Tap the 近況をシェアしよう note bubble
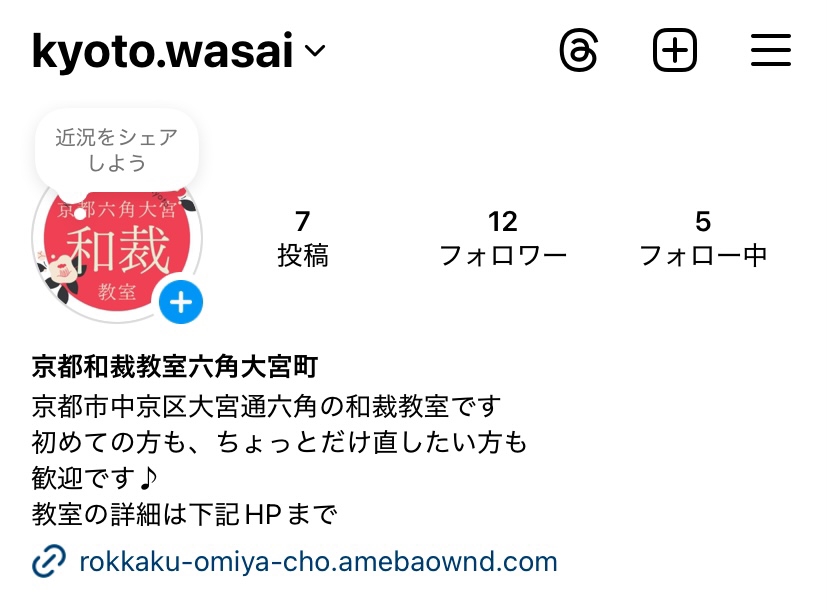Viewport: 827px width, 610px height. point(116,150)
